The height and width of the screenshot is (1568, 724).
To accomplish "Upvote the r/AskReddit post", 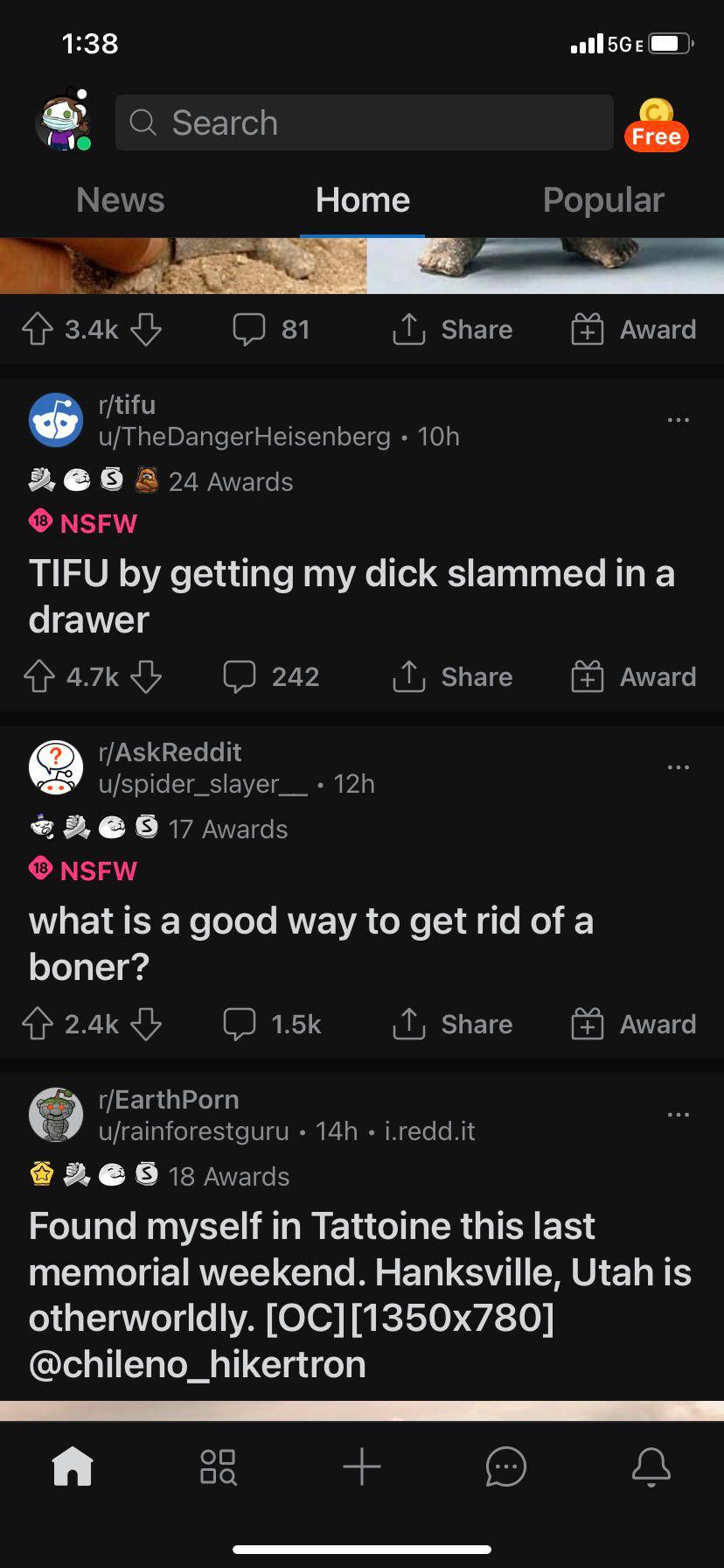I will pos(38,1024).
